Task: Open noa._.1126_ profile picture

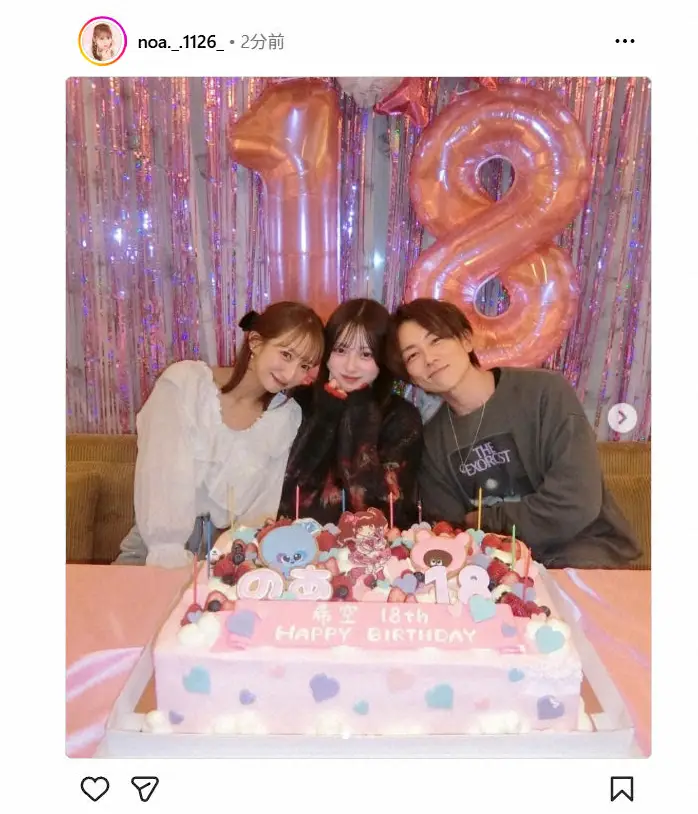Action: coord(102,41)
